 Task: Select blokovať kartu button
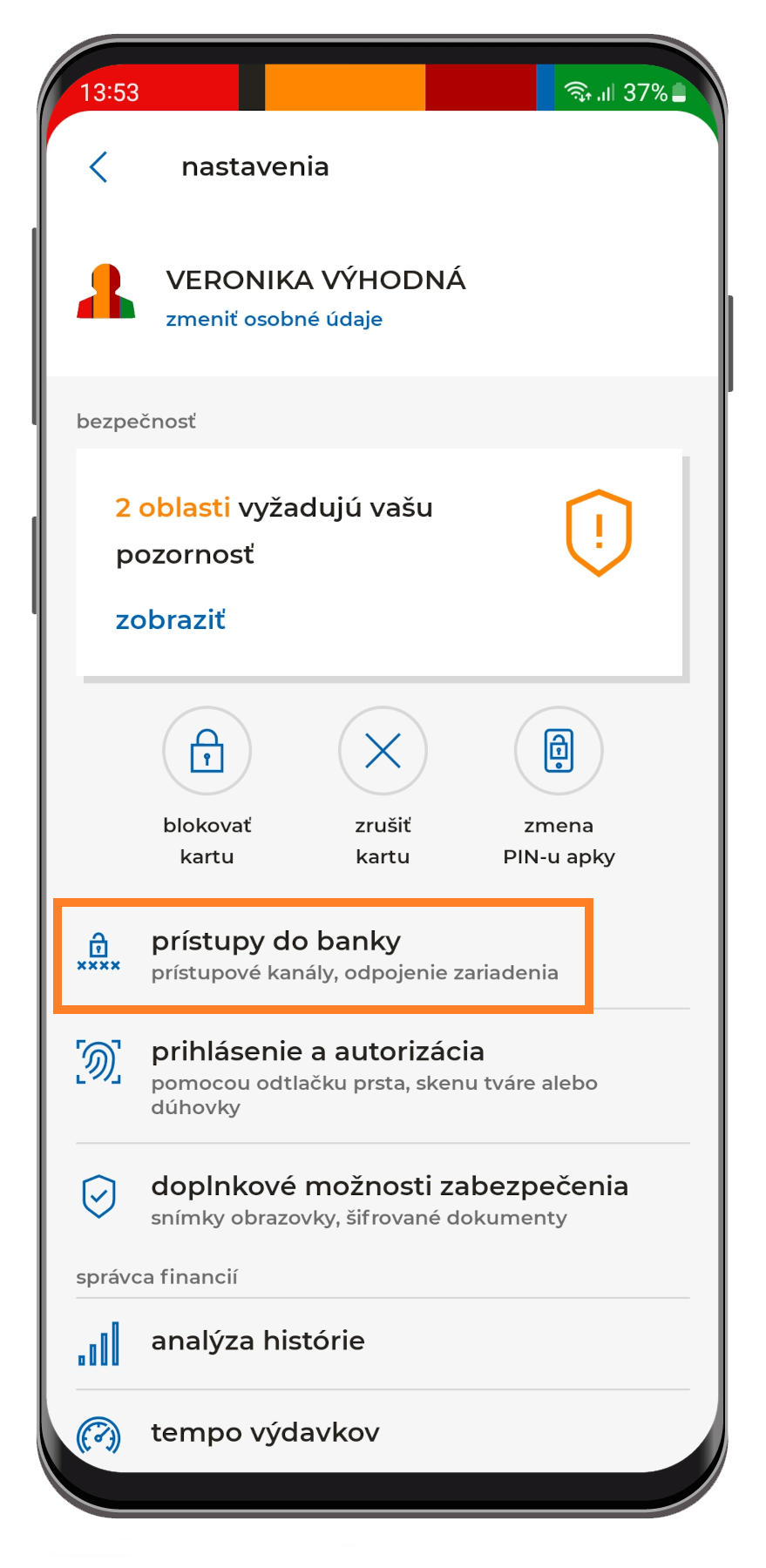click(207, 786)
